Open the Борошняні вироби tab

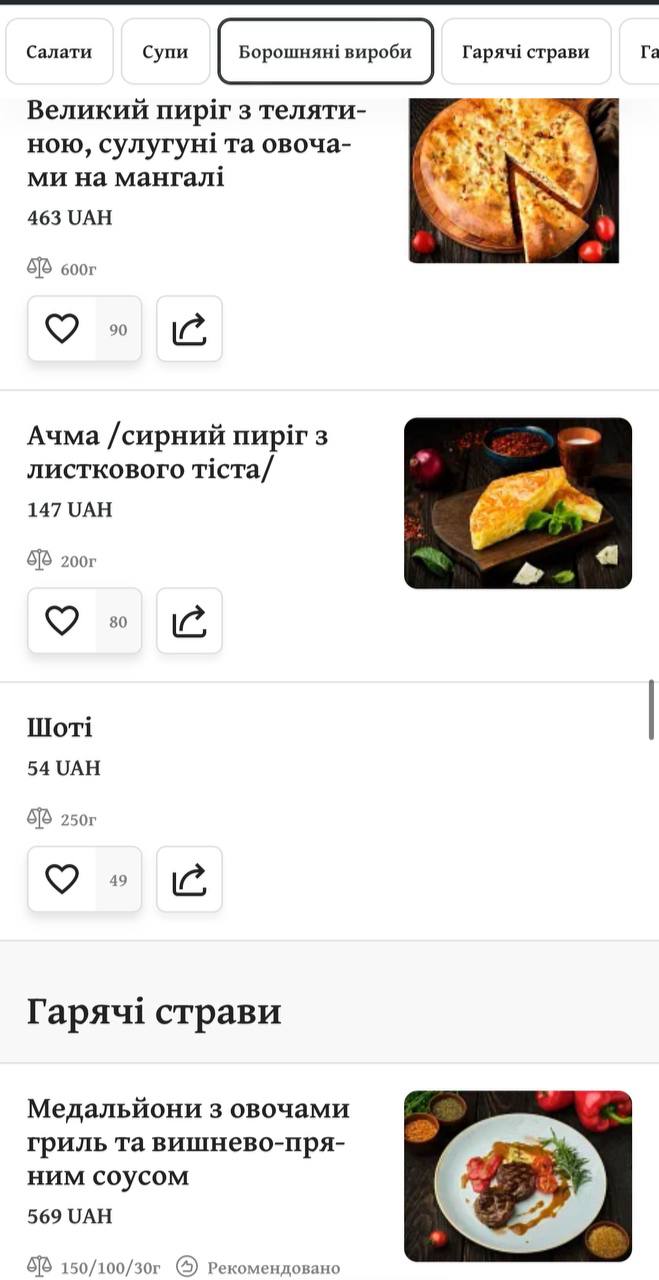coord(325,51)
